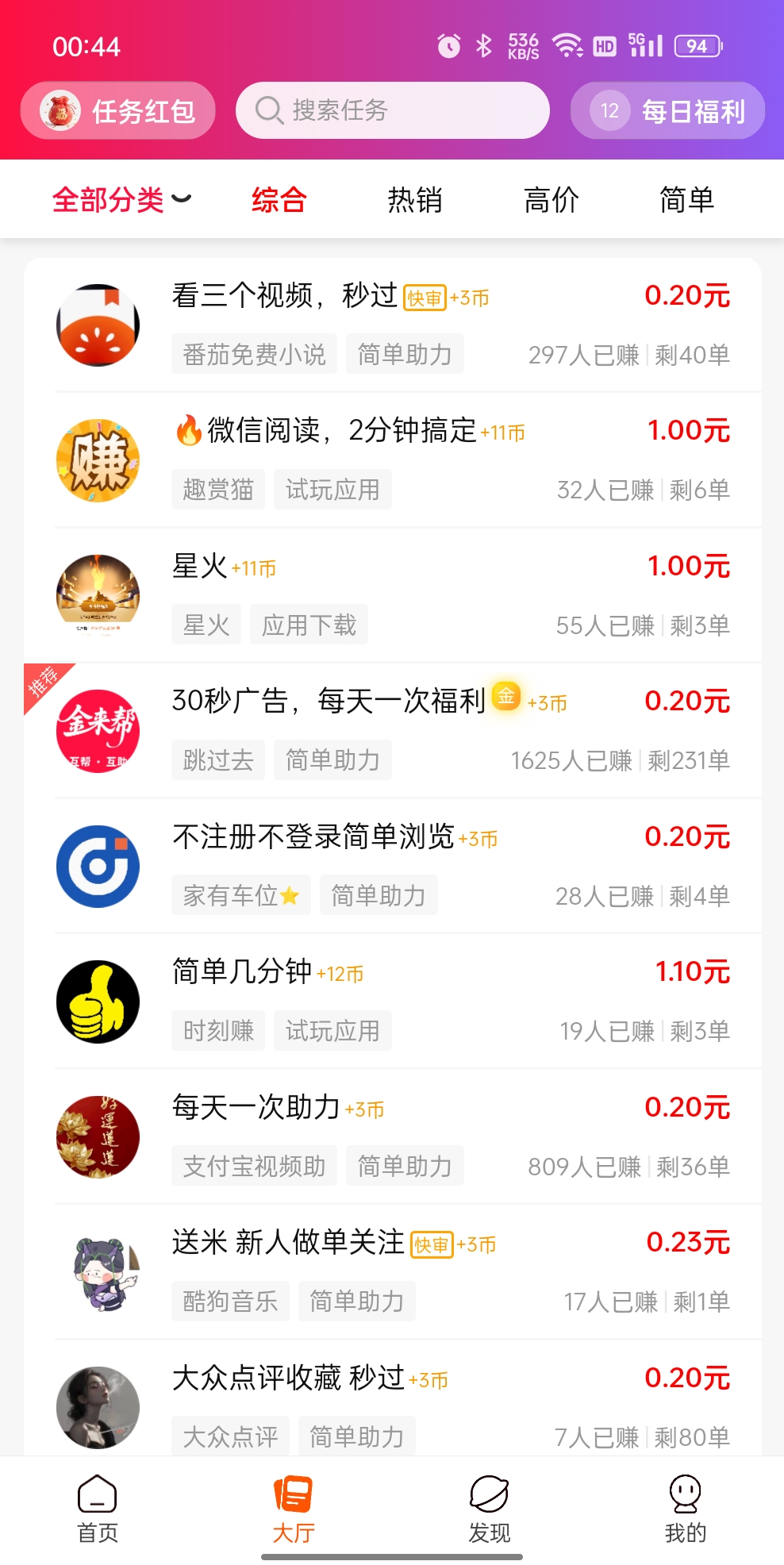Open the 30秒广告，每天一次福利 task
The image size is (784, 1565).
pyautogui.click(x=392, y=731)
